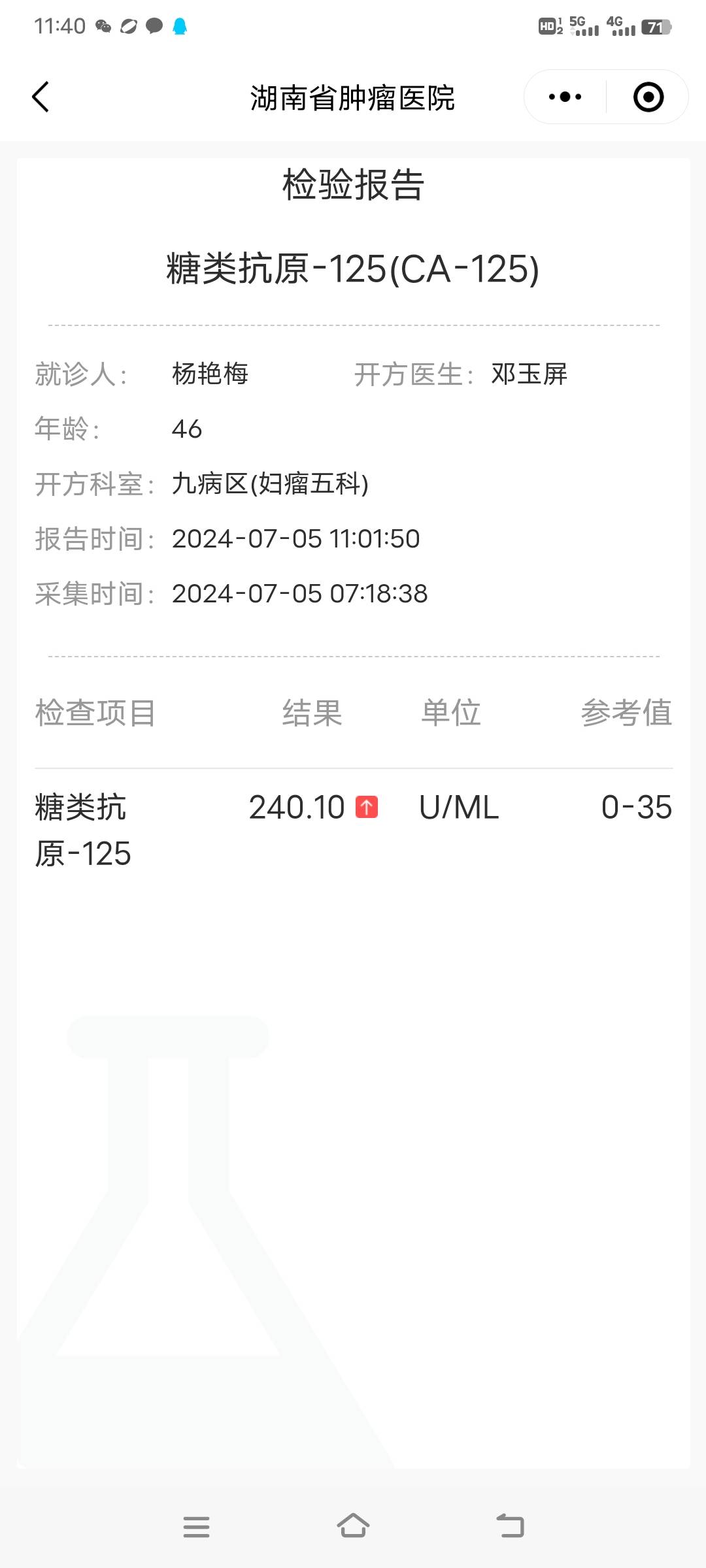Tap the back chevron to leave report
Screen dimensions: 706x1568
tap(41, 96)
